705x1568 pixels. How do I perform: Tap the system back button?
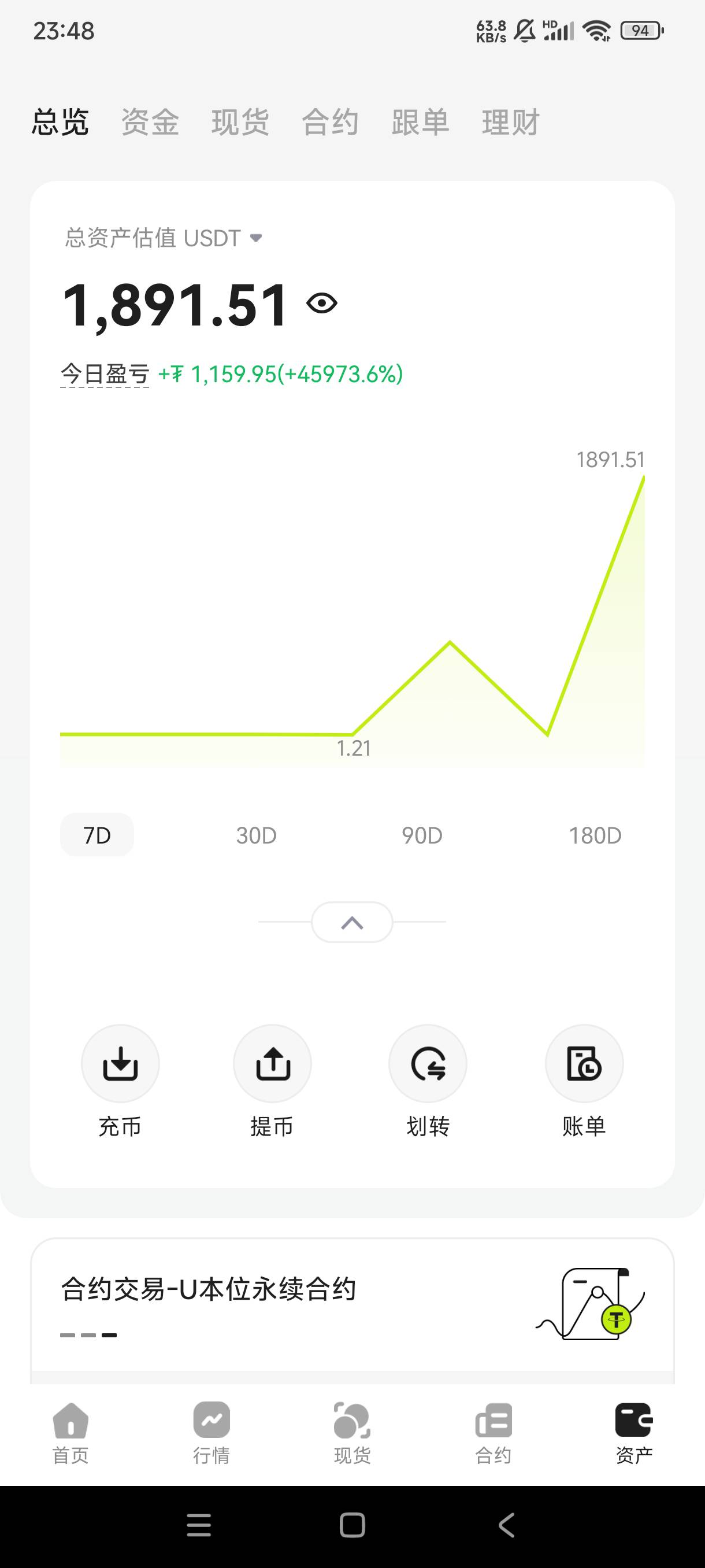click(506, 1525)
